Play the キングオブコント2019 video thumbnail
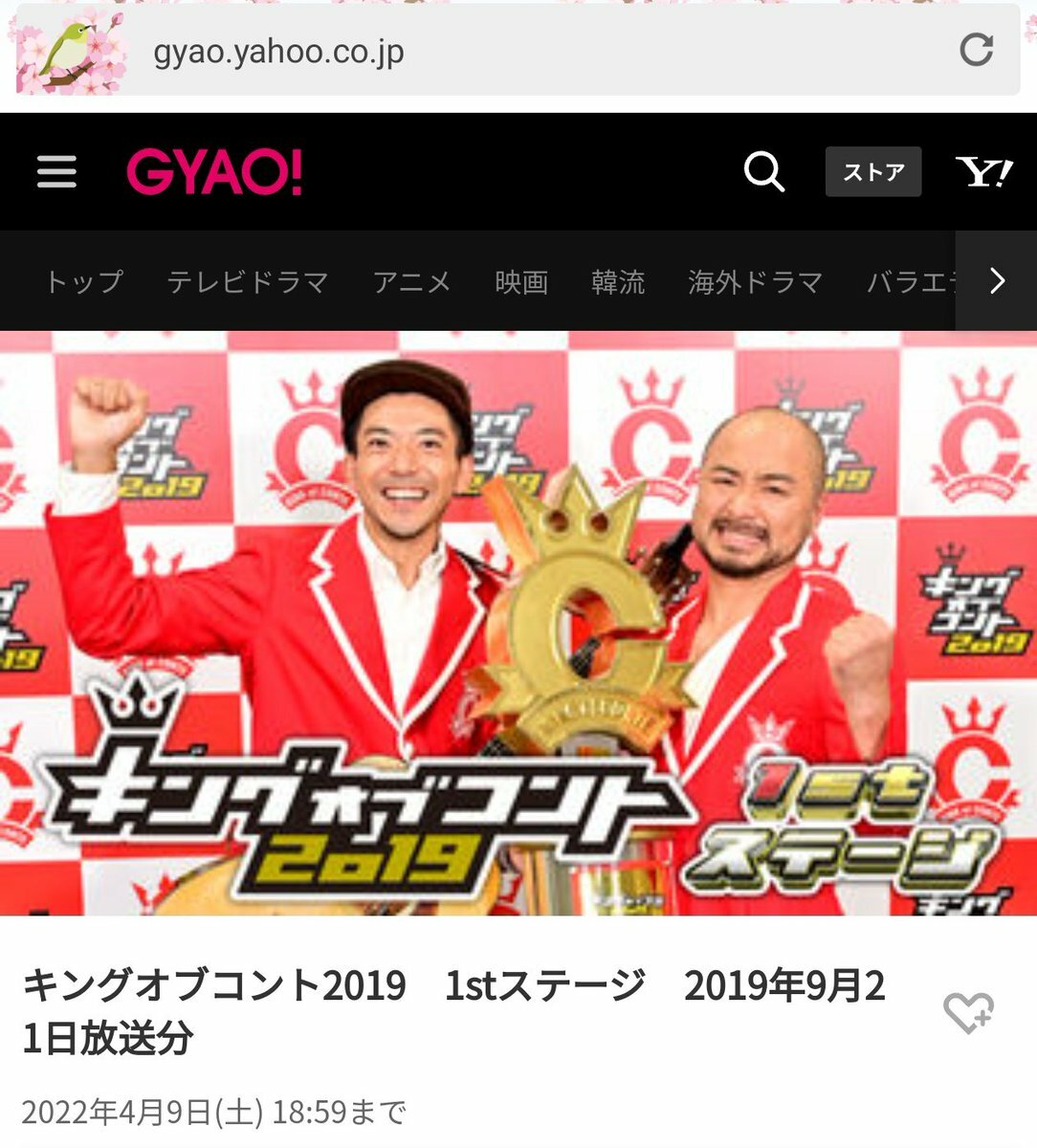 point(518,623)
